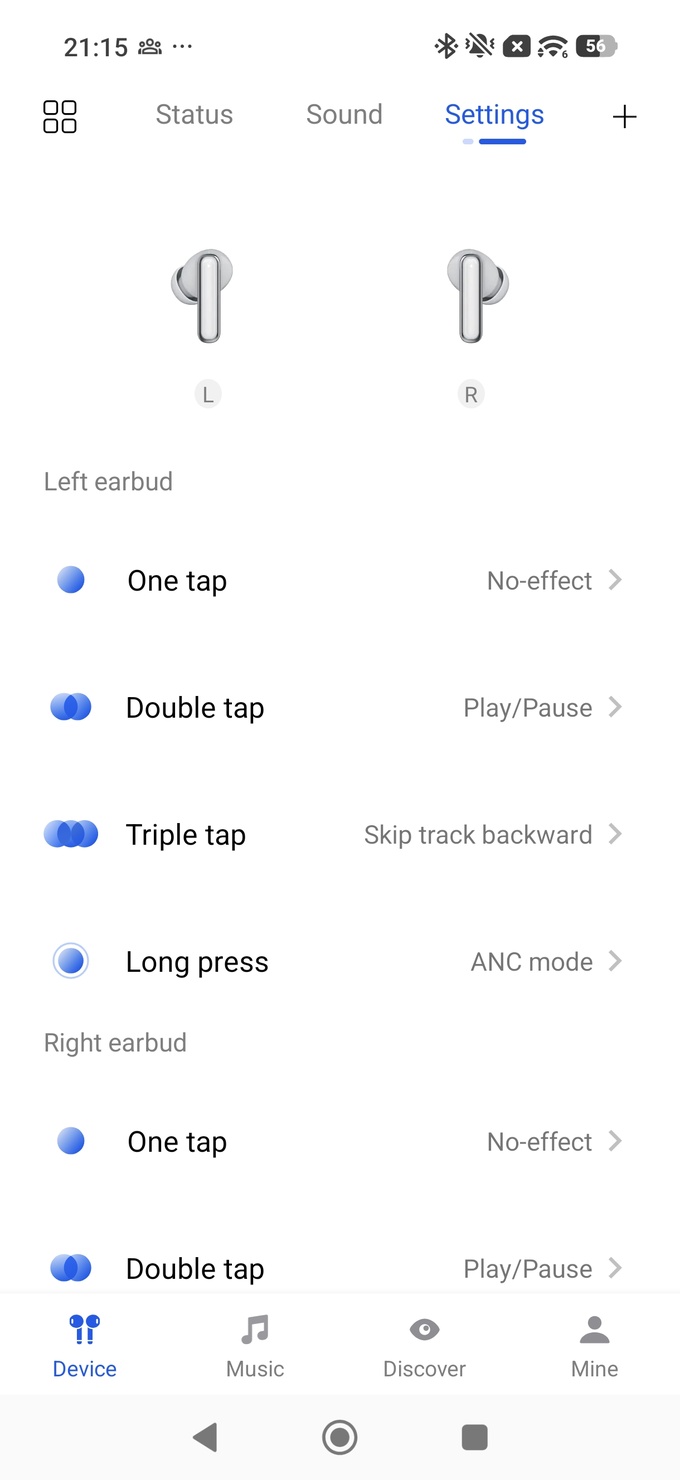Select the Settings tab
The width and height of the screenshot is (680, 1480).
point(494,115)
